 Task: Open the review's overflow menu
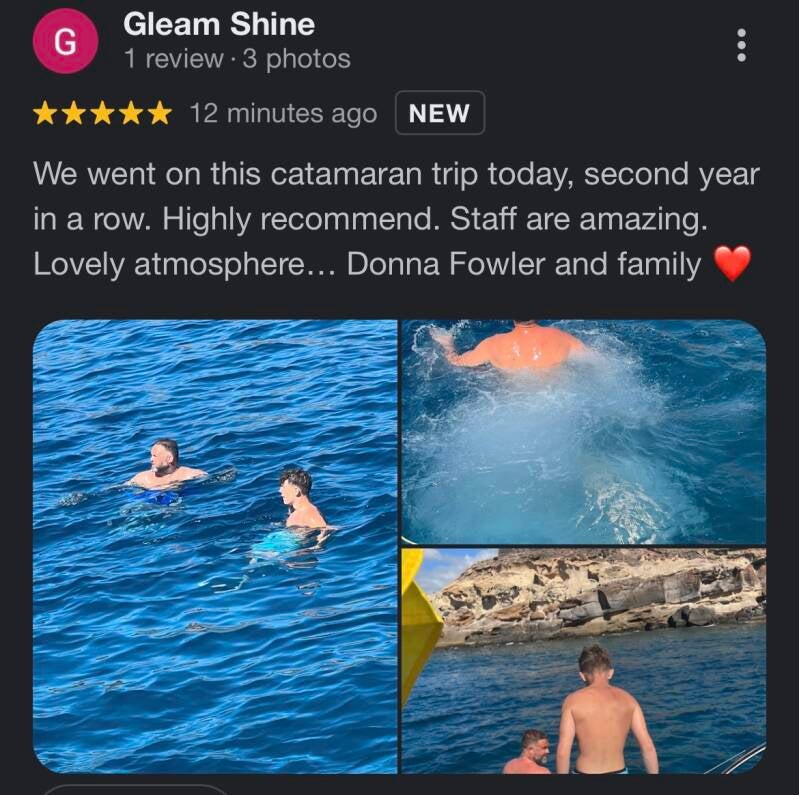point(741,45)
